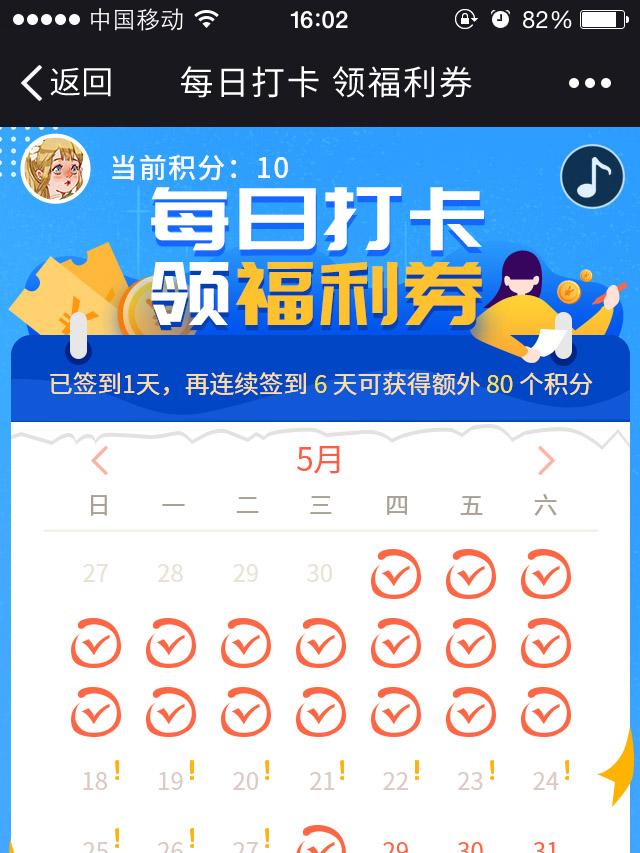This screenshot has width=640, height=853.
Task: Go to the next month
Action: coord(545,461)
